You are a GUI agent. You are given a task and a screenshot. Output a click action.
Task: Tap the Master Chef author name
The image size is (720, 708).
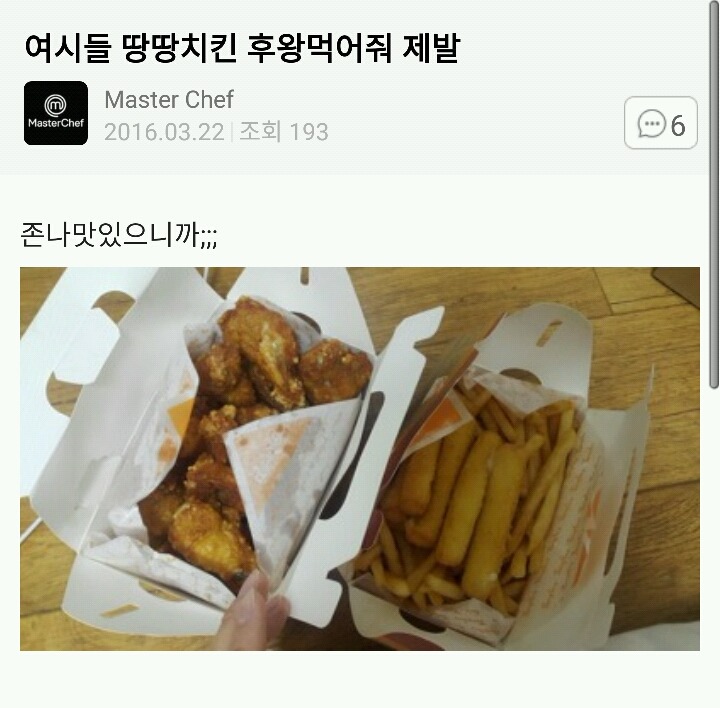pos(169,100)
